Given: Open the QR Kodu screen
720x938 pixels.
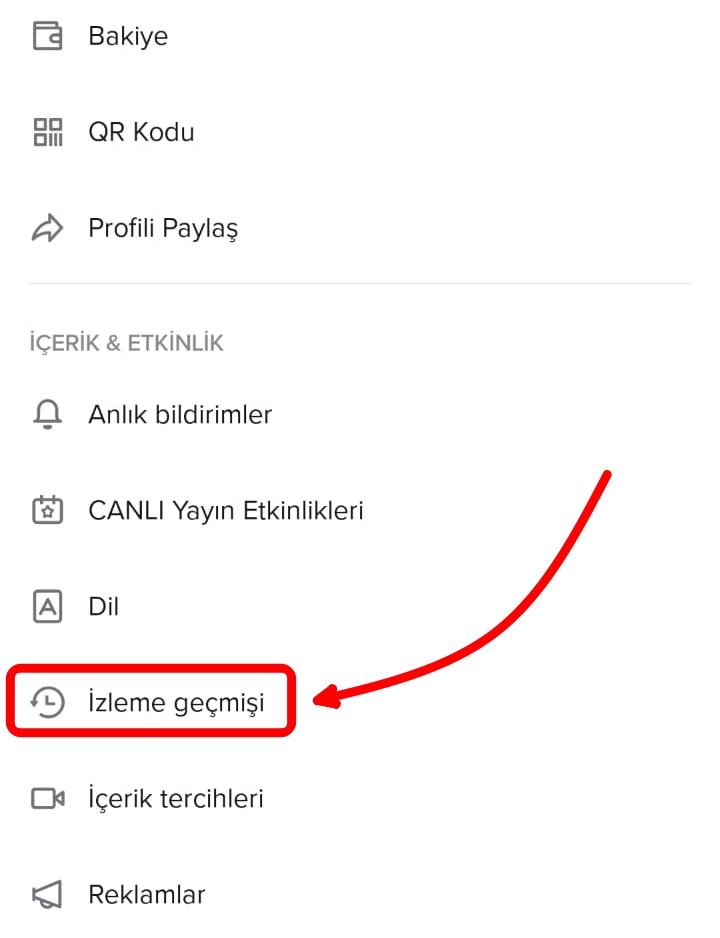Looking at the screenshot, I should (x=142, y=131).
